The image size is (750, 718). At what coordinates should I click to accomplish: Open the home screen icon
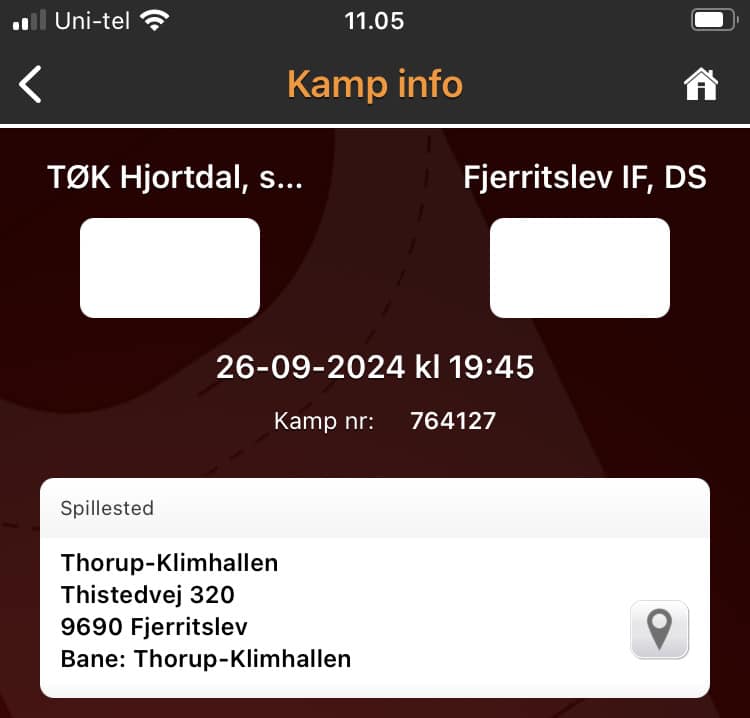click(x=701, y=84)
